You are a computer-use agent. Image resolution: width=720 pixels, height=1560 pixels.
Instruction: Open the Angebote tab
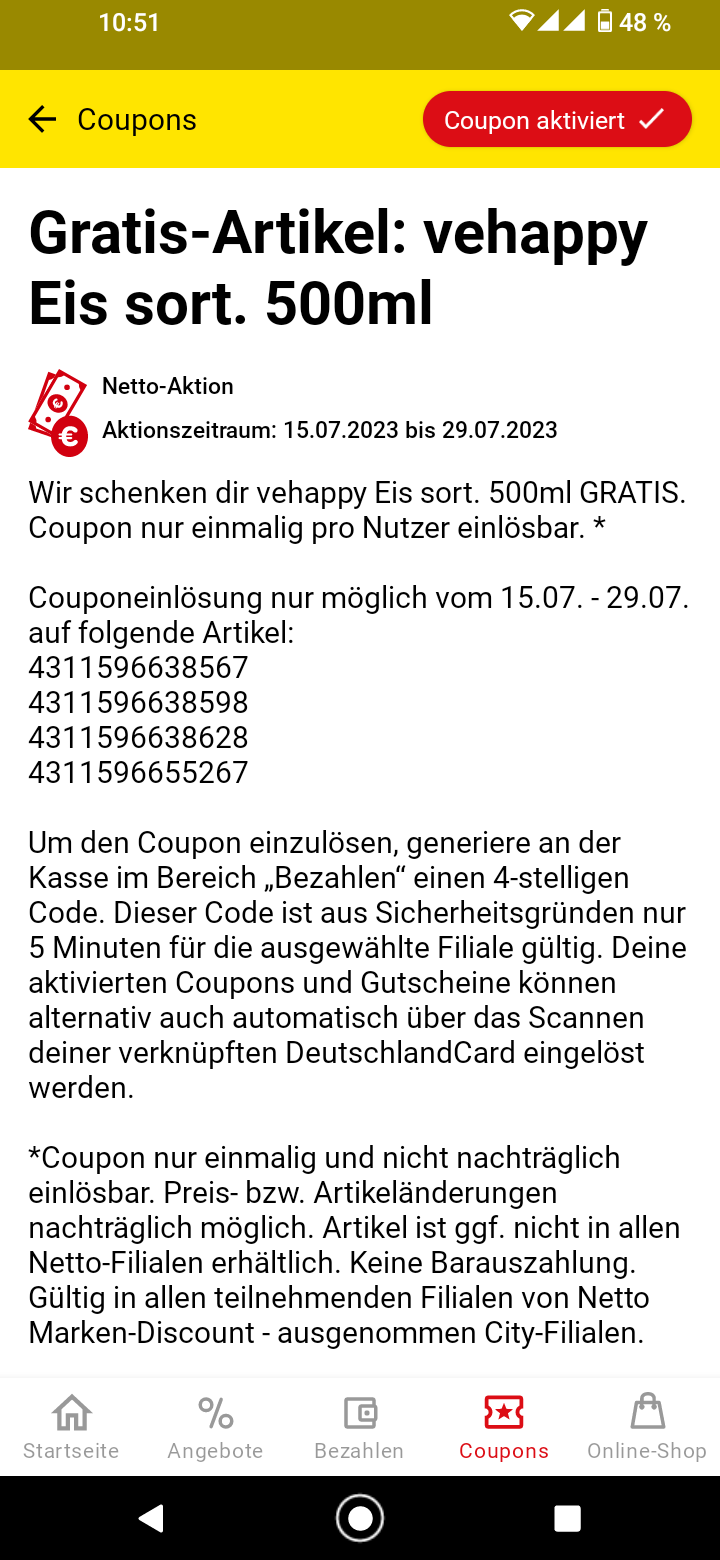point(215,1427)
